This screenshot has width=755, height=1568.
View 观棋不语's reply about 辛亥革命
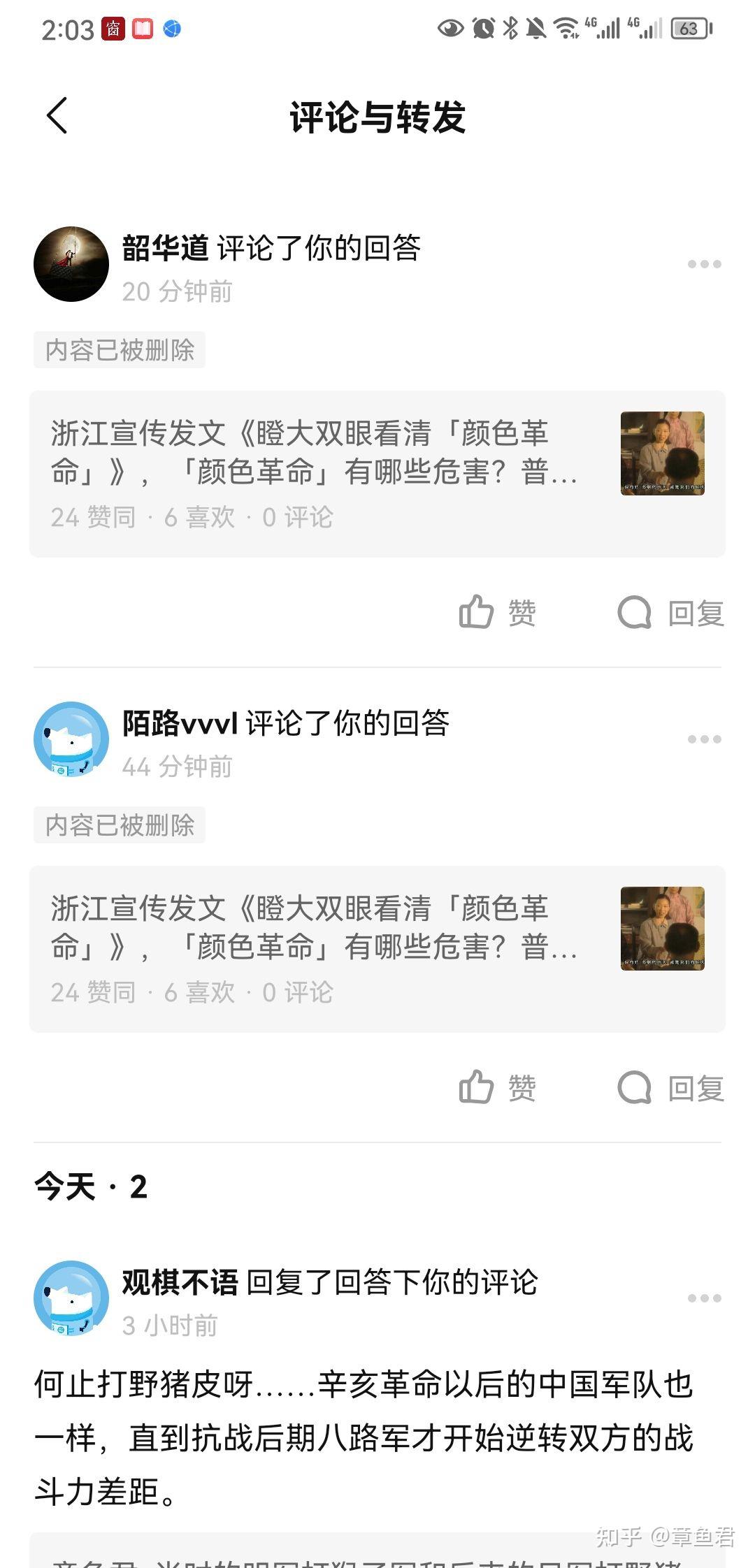click(364, 1438)
